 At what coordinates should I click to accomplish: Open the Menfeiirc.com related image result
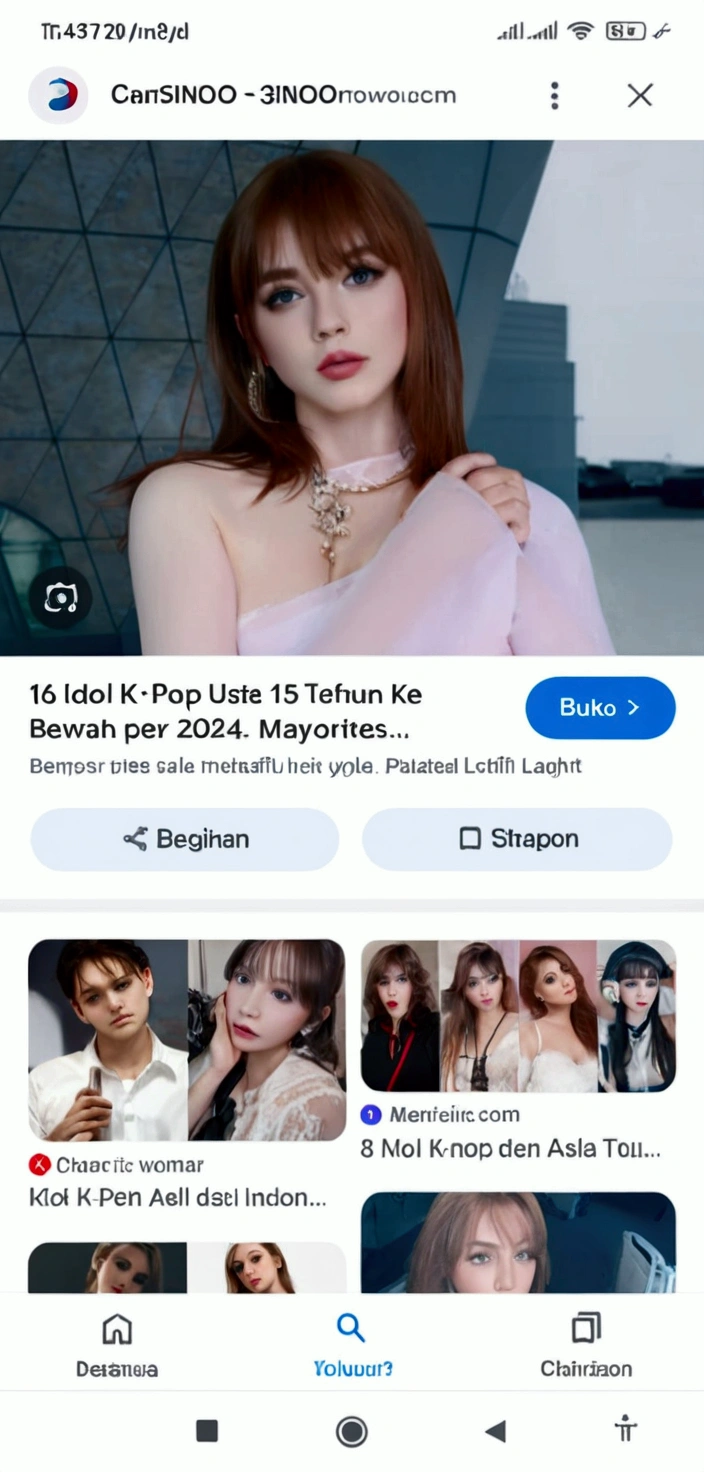(518, 1016)
